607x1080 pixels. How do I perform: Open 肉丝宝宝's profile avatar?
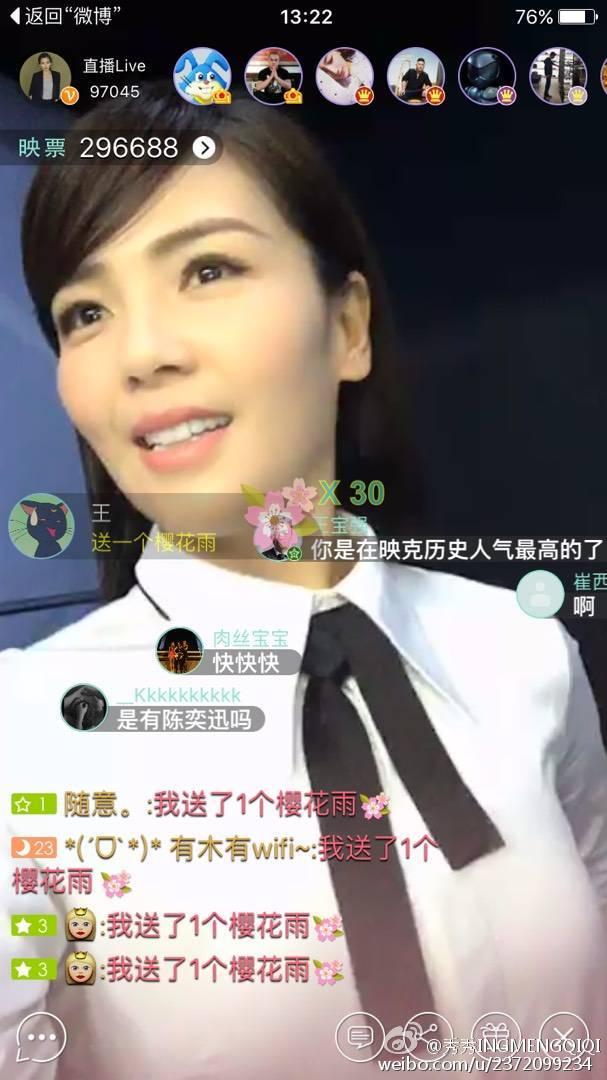tap(179, 650)
